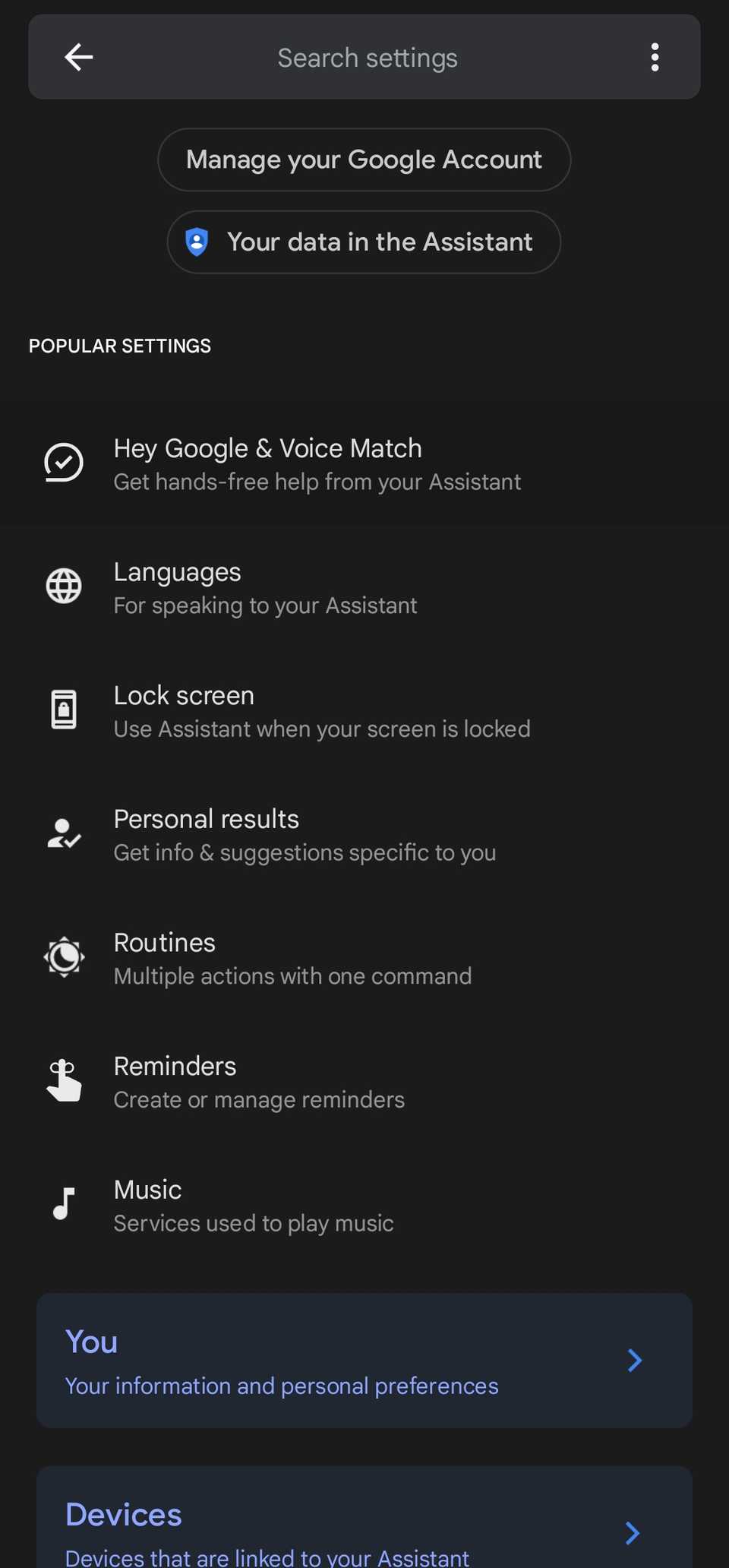Open Your data in the Assistant

pyautogui.click(x=364, y=242)
